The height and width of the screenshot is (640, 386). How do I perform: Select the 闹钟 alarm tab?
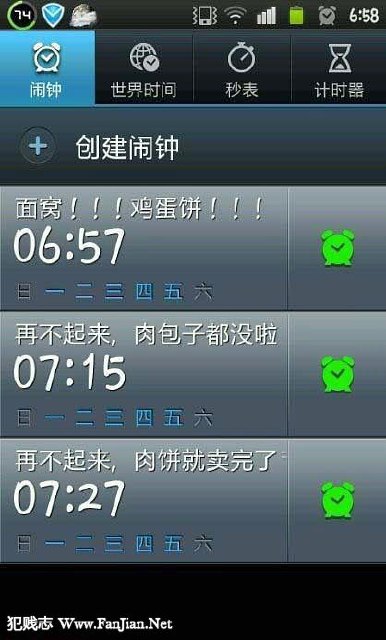tap(47, 67)
